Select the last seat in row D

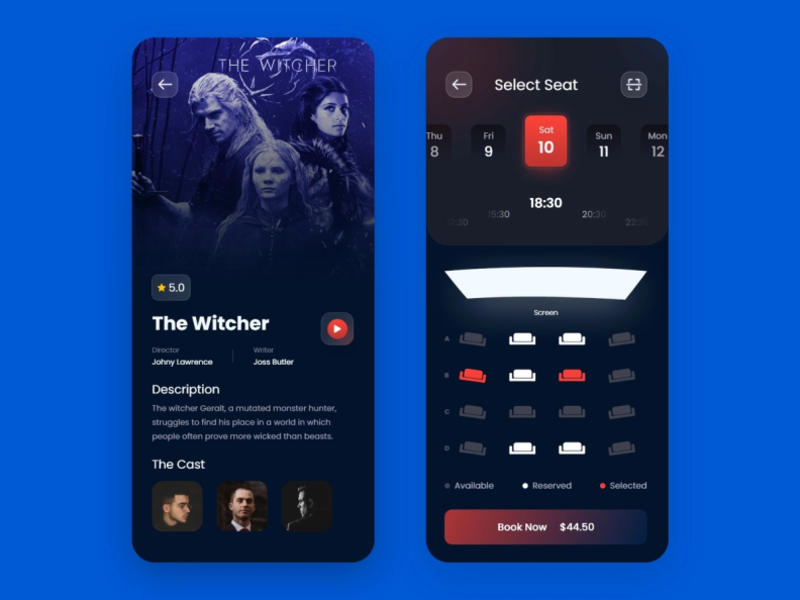[x=621, y=448]
